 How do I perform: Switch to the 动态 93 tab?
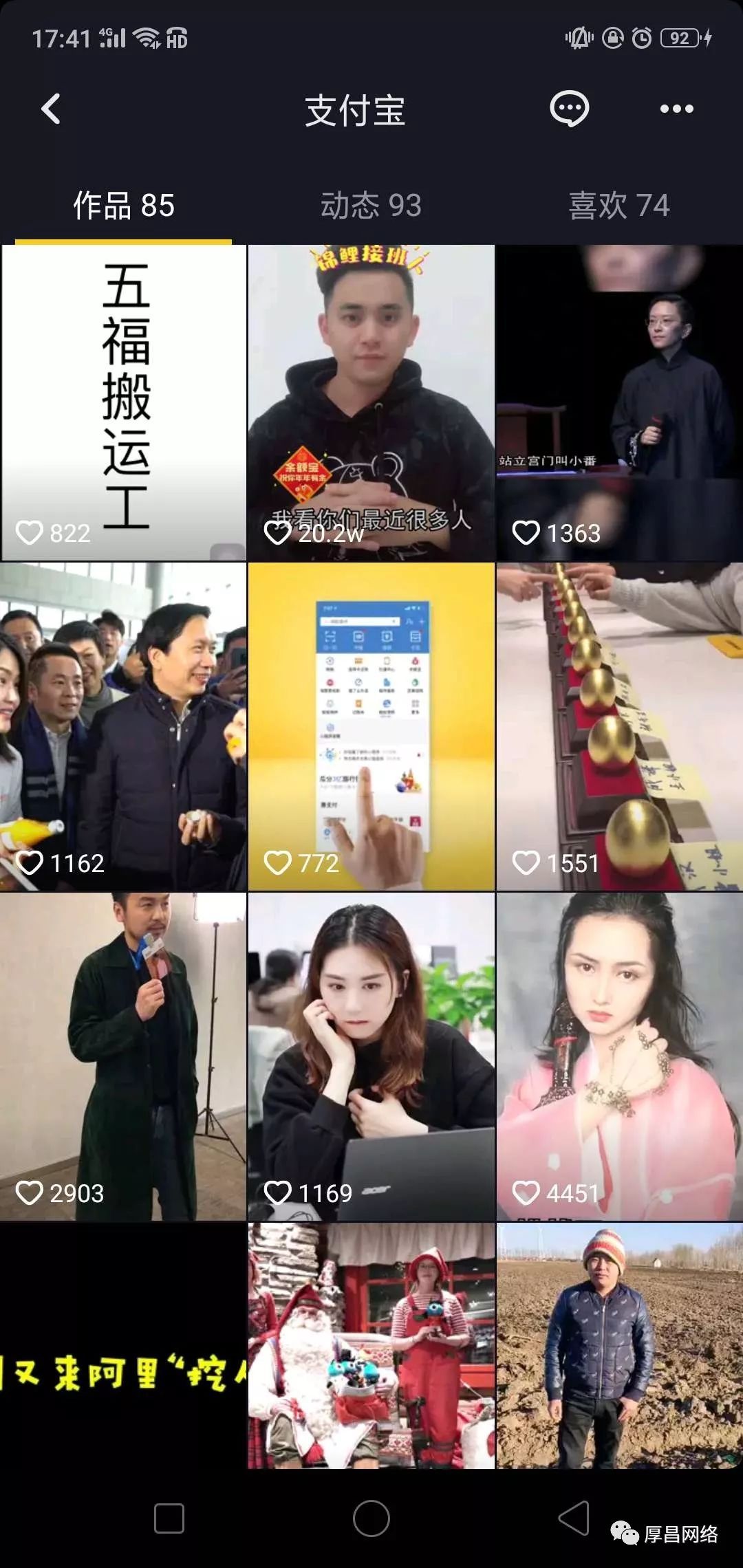[371, 206]
